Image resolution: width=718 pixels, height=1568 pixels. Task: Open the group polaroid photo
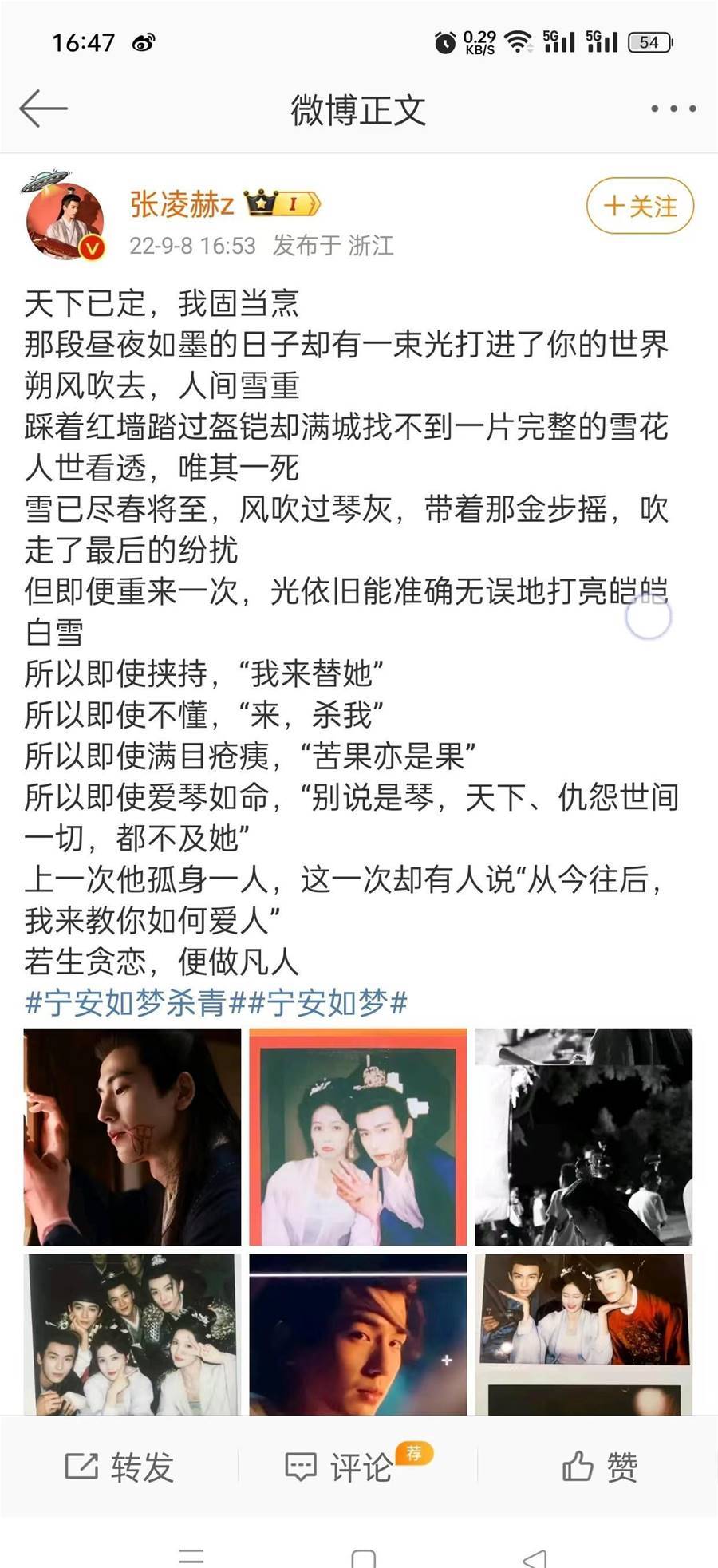pos(132,1334)
